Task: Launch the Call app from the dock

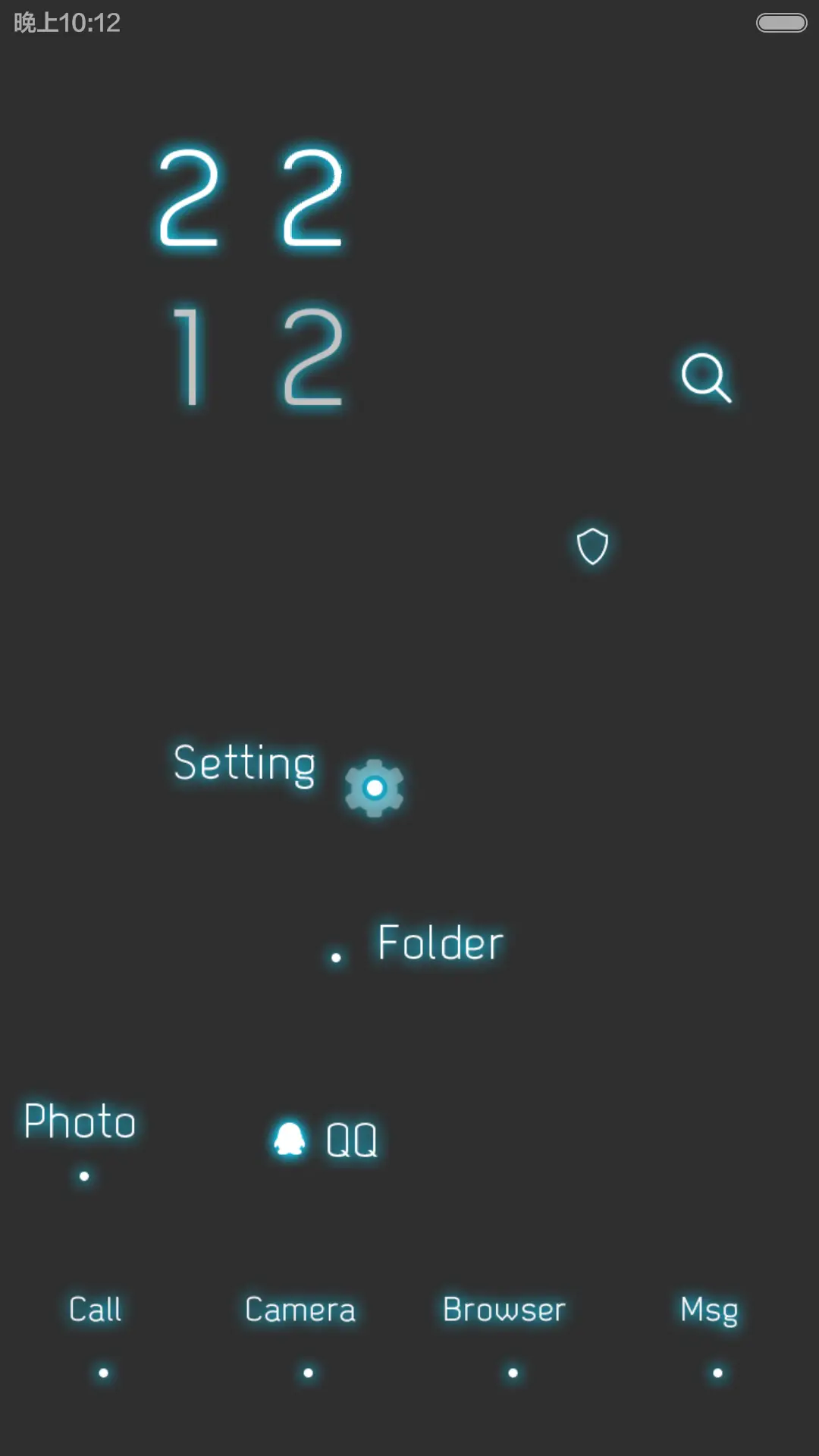Action: [94, 1309]
